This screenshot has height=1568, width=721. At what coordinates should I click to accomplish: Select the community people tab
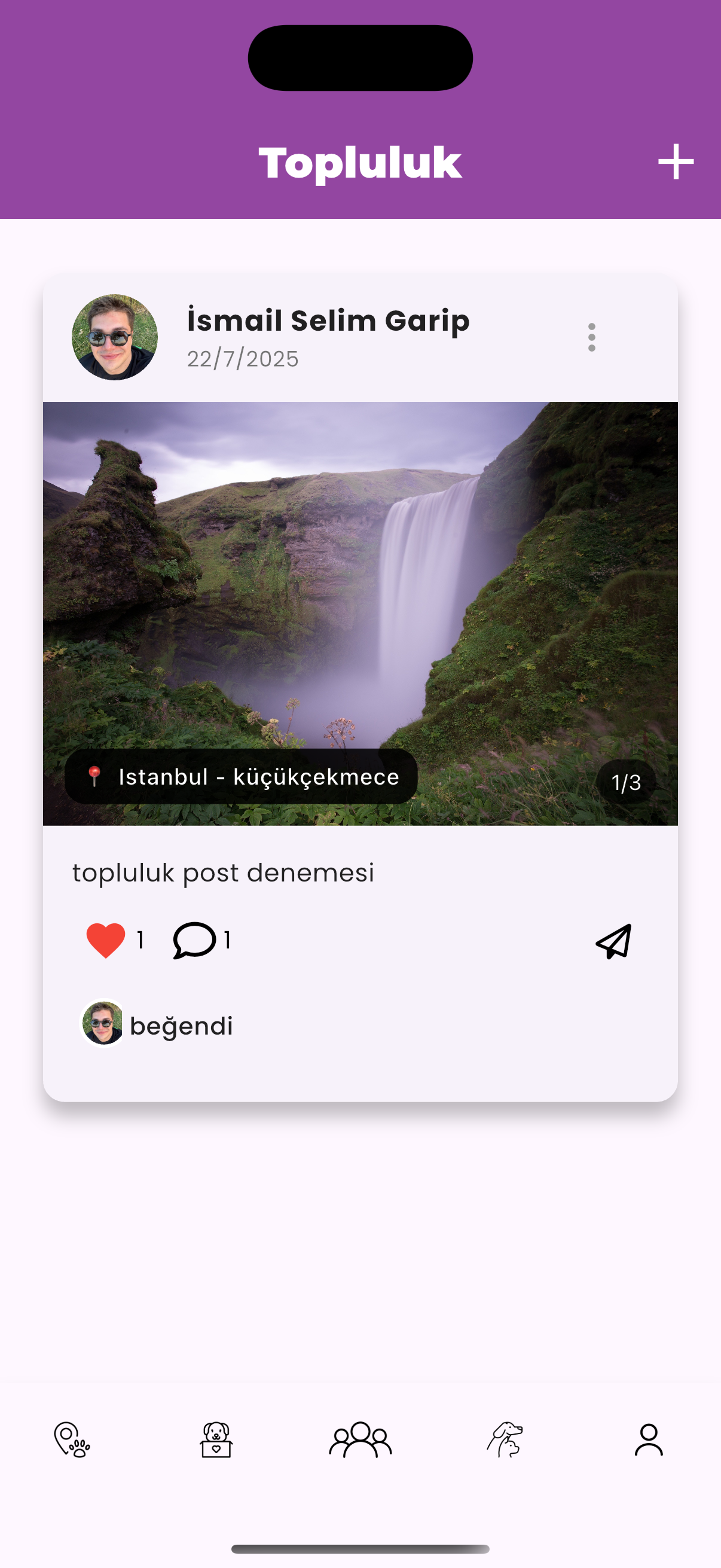(360, 1439)
